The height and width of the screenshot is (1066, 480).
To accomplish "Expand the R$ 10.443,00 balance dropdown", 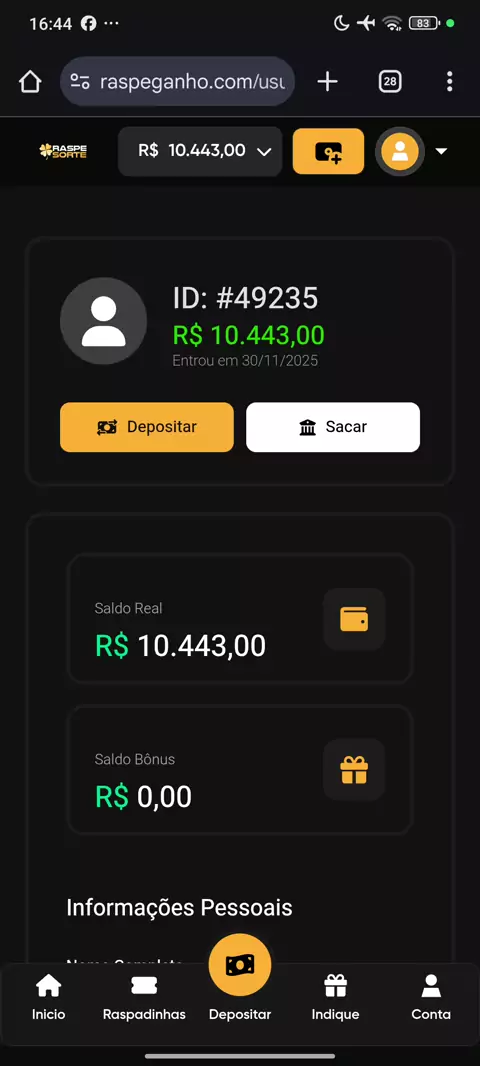I will [x=200, y=151].
